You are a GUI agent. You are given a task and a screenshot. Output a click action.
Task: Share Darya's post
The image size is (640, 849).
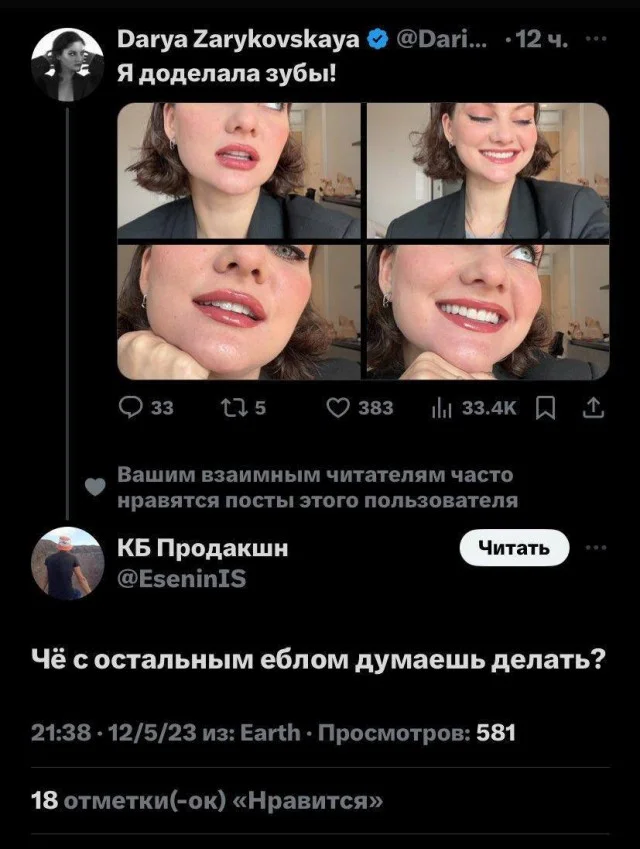pos(592,408)
